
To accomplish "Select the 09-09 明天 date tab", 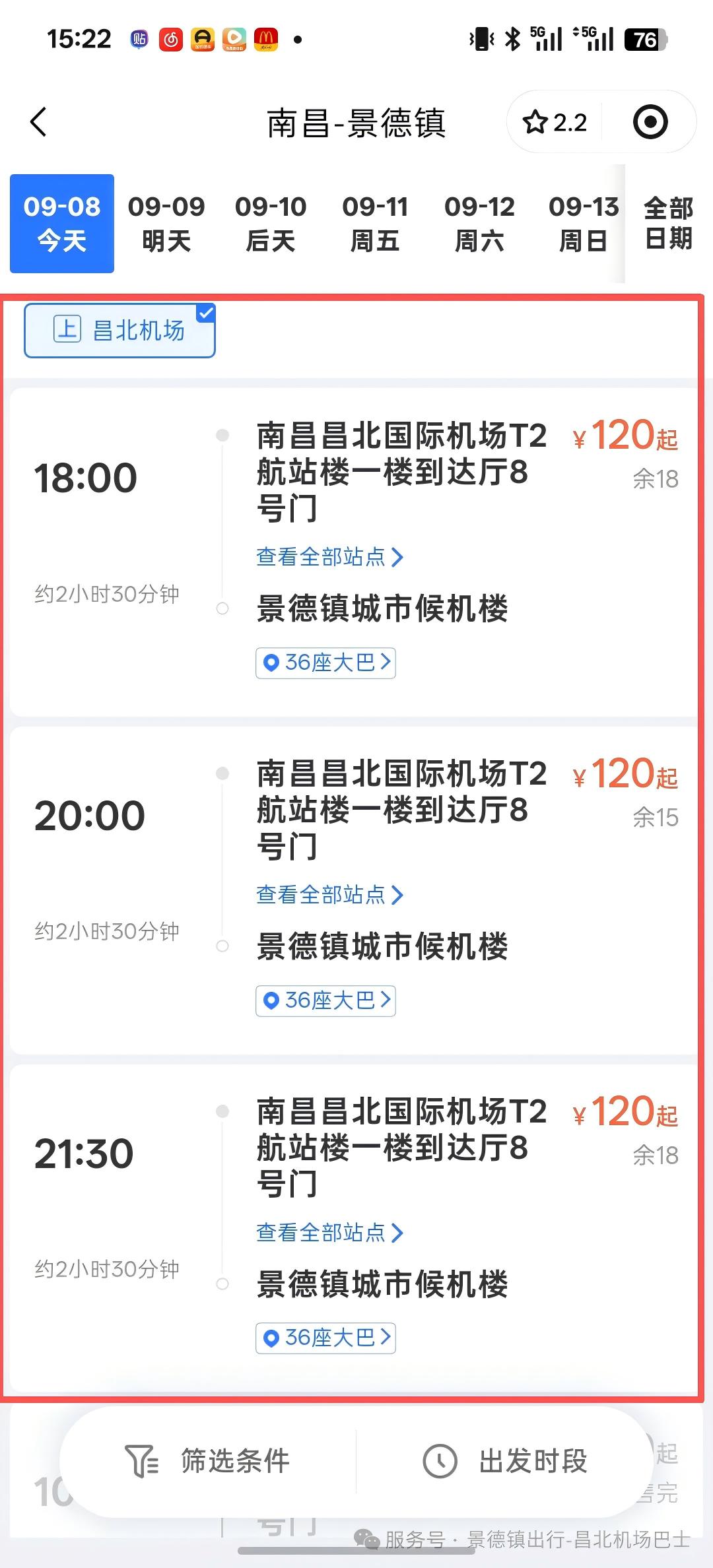I will [x=166, y=224].
